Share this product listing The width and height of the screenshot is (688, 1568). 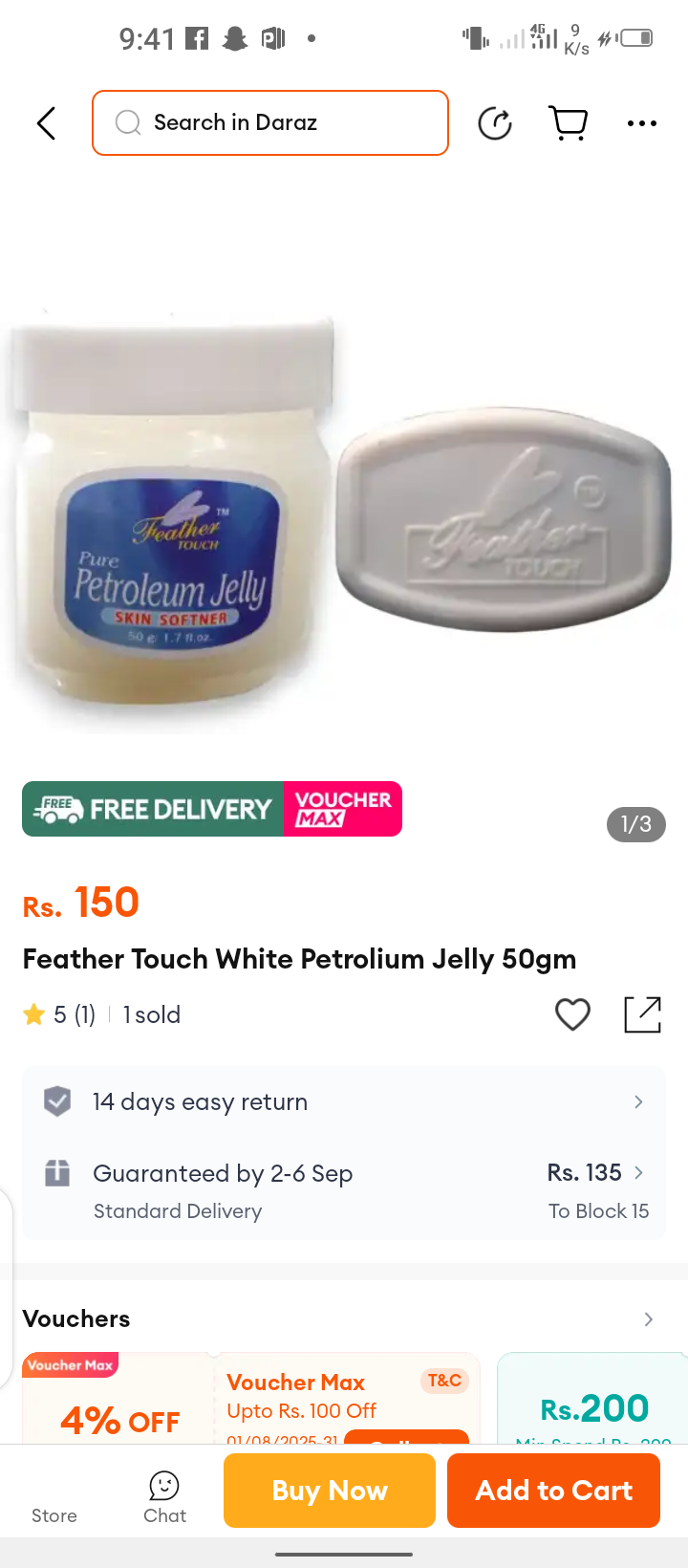(642, 1014)
